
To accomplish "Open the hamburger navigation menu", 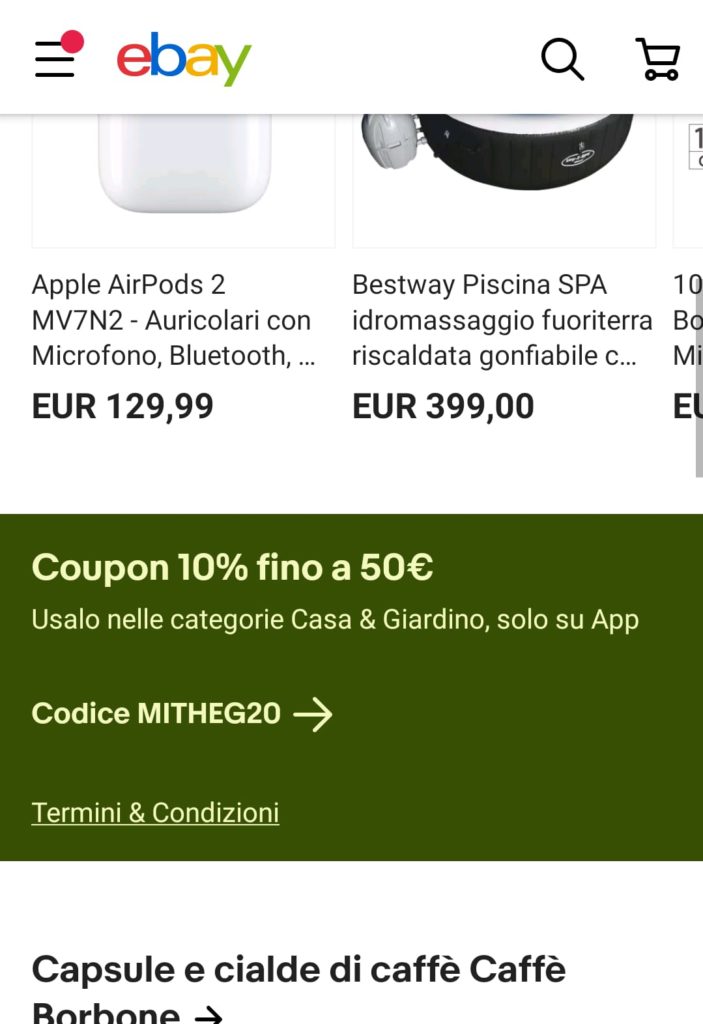I will (x=56, y=59).
